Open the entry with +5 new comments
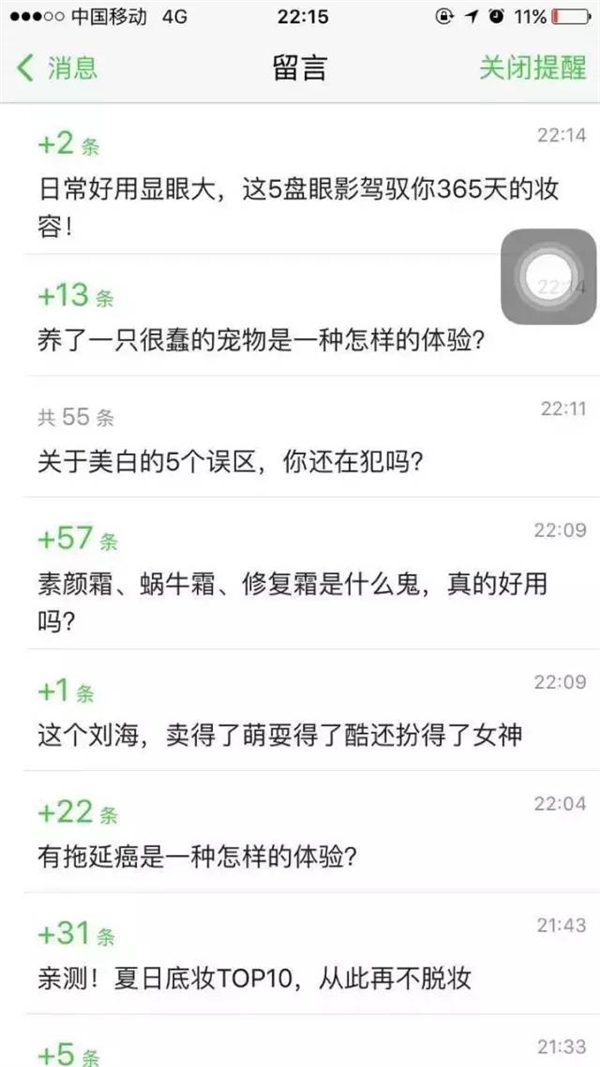The width and height of the screenshot is (600, 1067). click(300, 1041)
